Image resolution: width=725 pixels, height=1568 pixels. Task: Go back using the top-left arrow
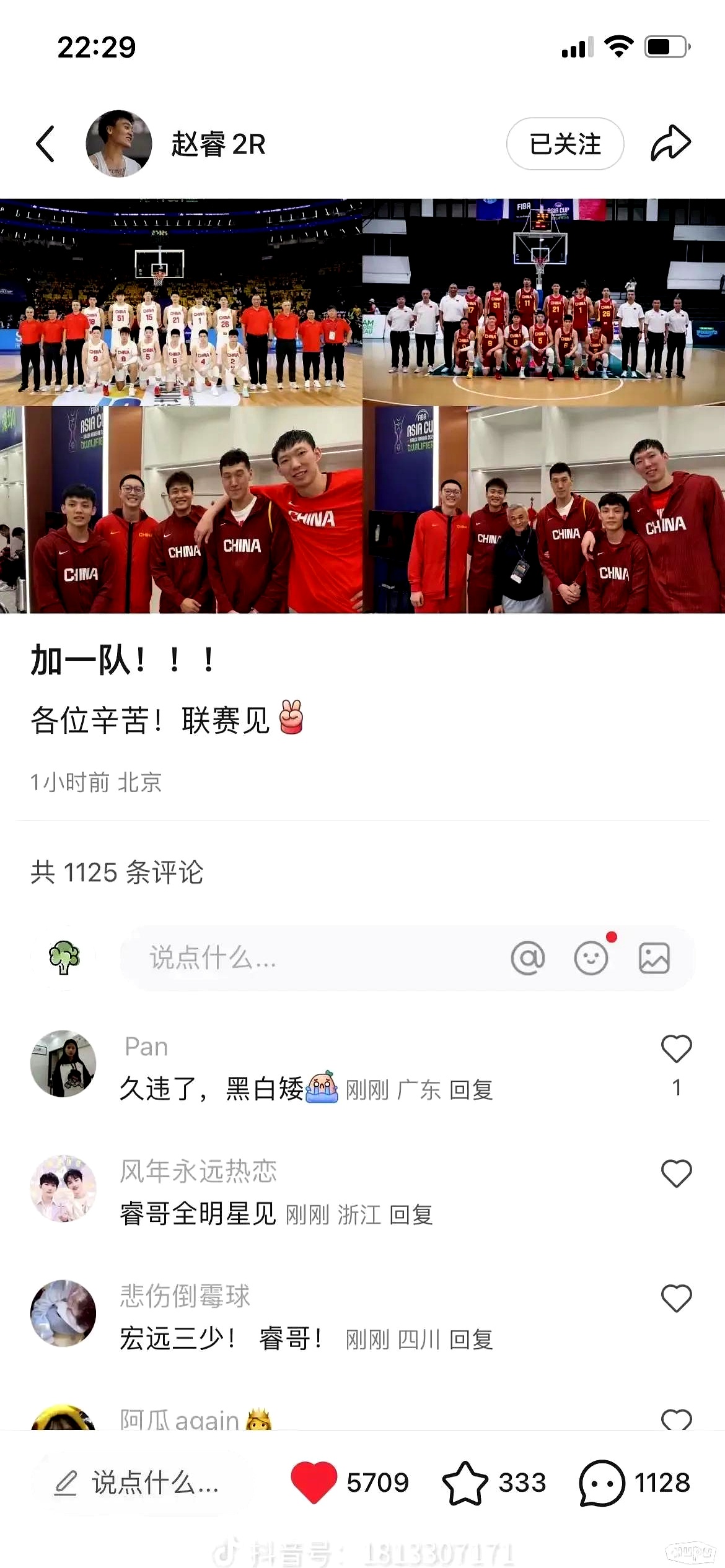(x=45, y=144)
